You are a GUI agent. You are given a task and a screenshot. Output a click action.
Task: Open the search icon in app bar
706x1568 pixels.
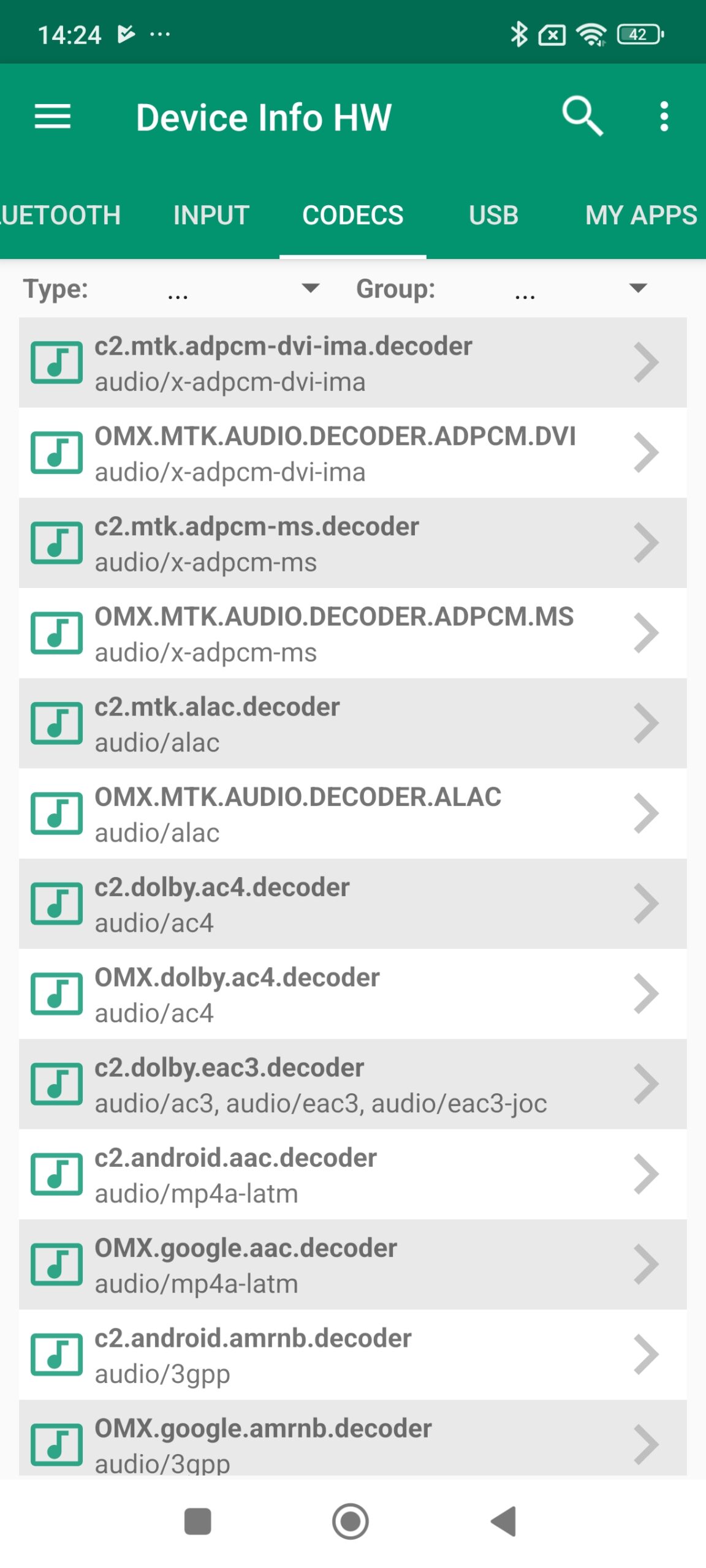(582, 116)
